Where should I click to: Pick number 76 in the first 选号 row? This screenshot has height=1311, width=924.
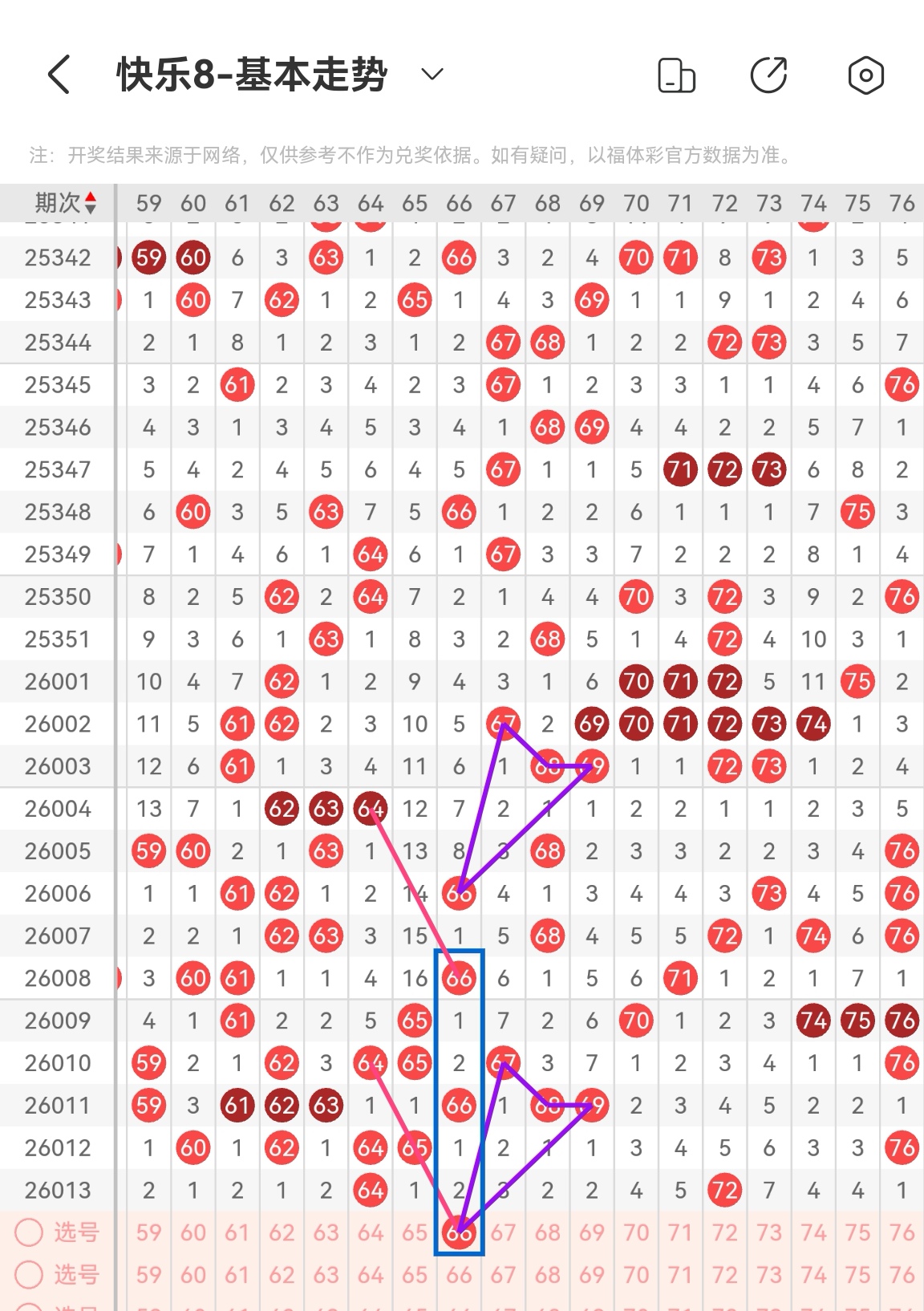coord(902,1232)
